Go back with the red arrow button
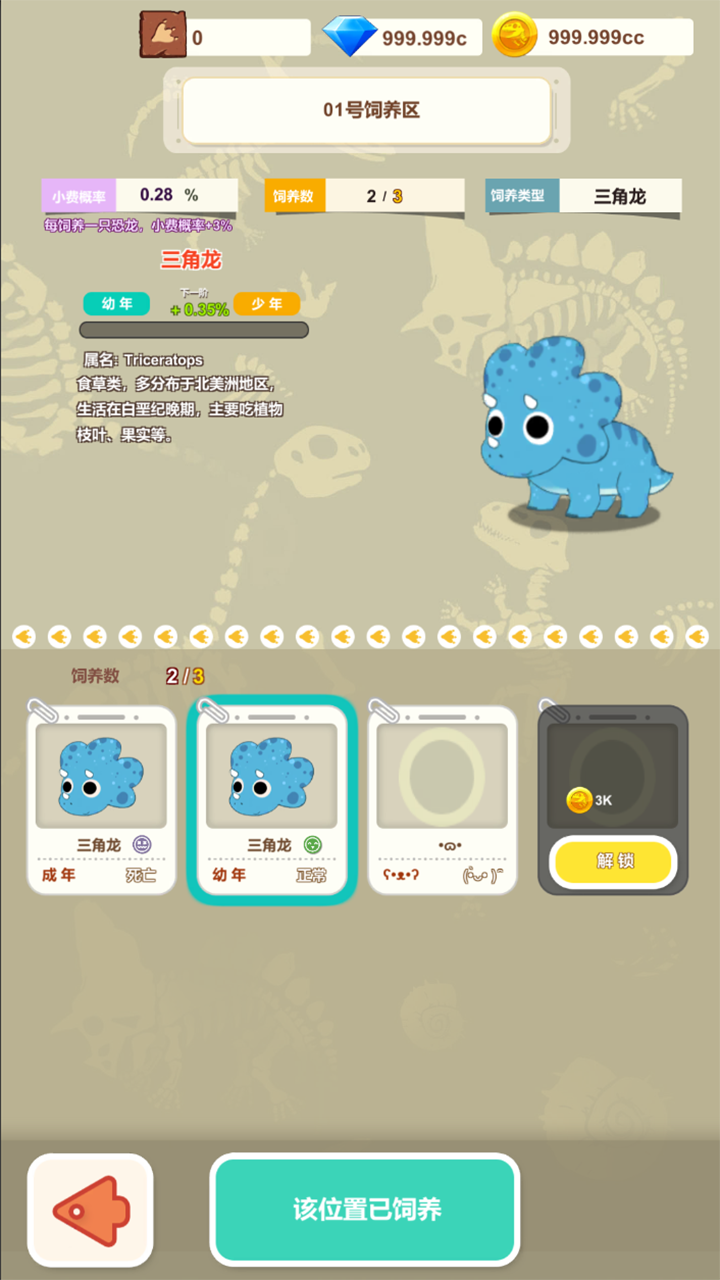 point(90,1210)
